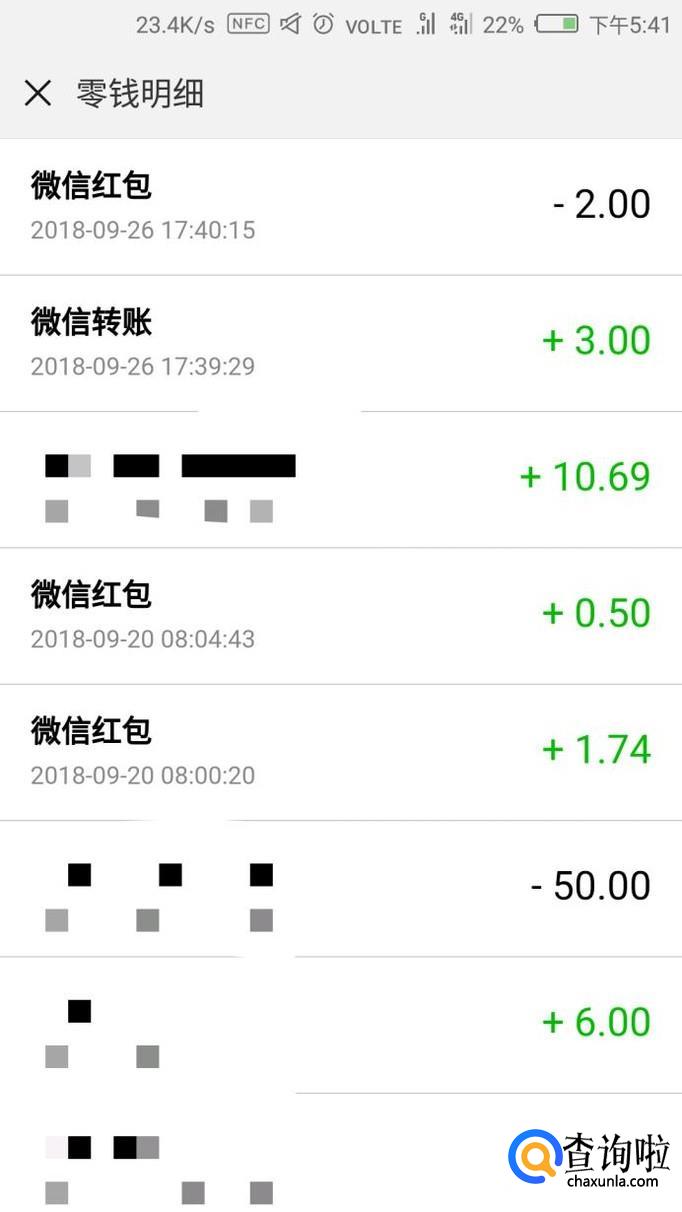
Task: Close the 零钱明细 page
Action: 38,93
